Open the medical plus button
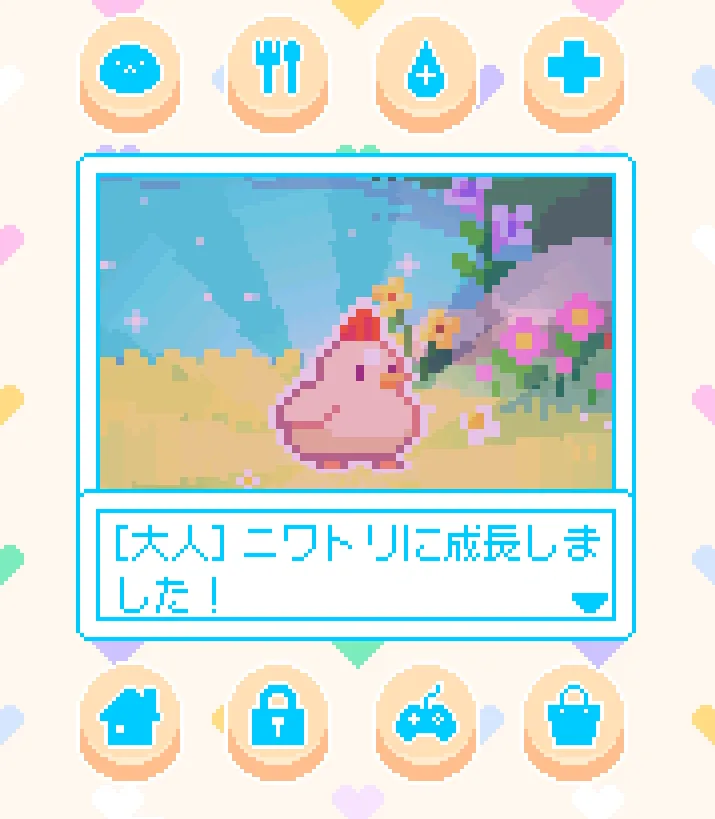Image resolution: width=715 pixels, height=819 pixels. [574, 69]
